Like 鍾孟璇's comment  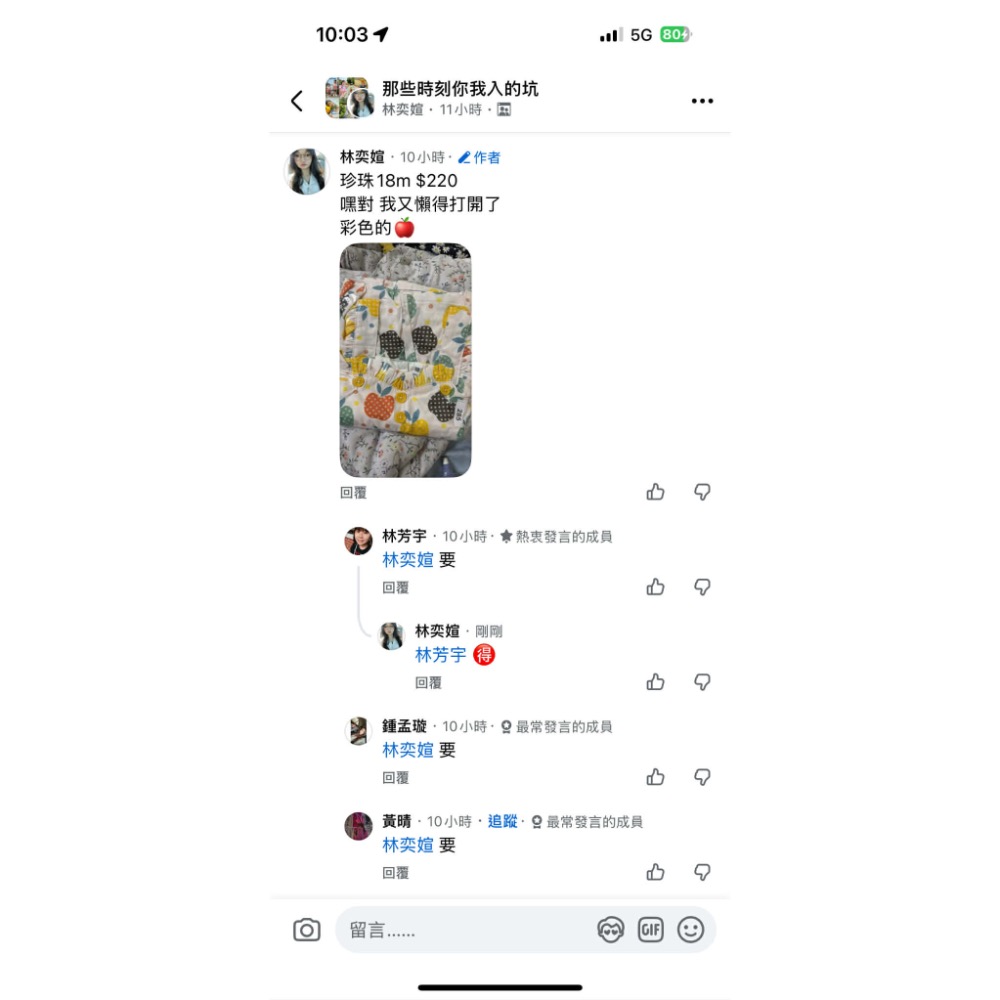coord(656,777)
